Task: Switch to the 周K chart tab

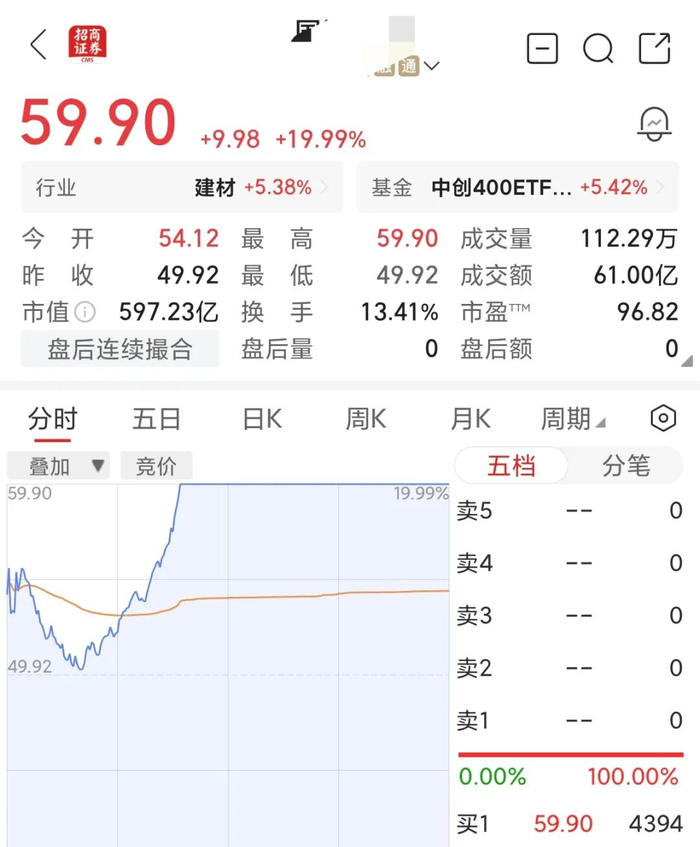Action: 366,419
